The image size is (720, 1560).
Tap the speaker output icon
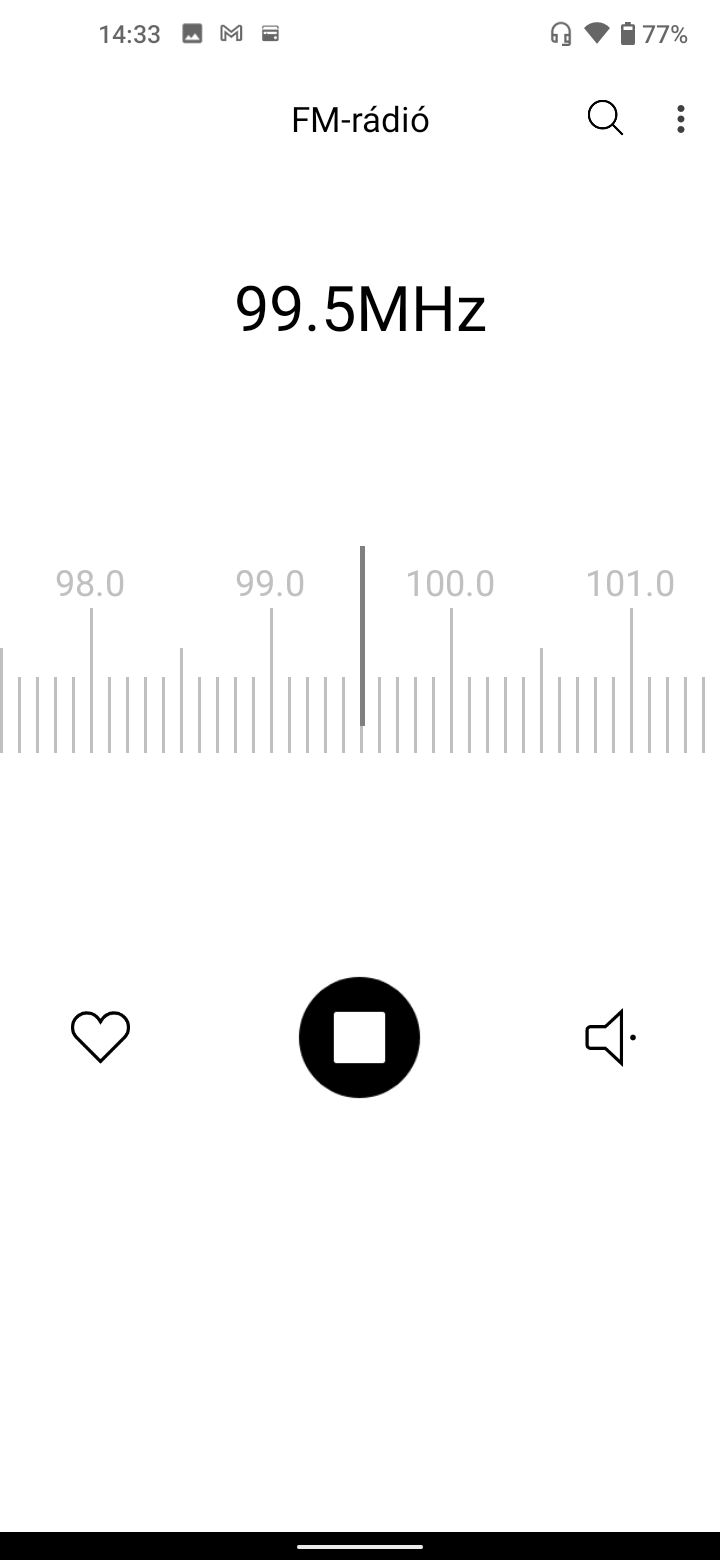click(611, 1037)
